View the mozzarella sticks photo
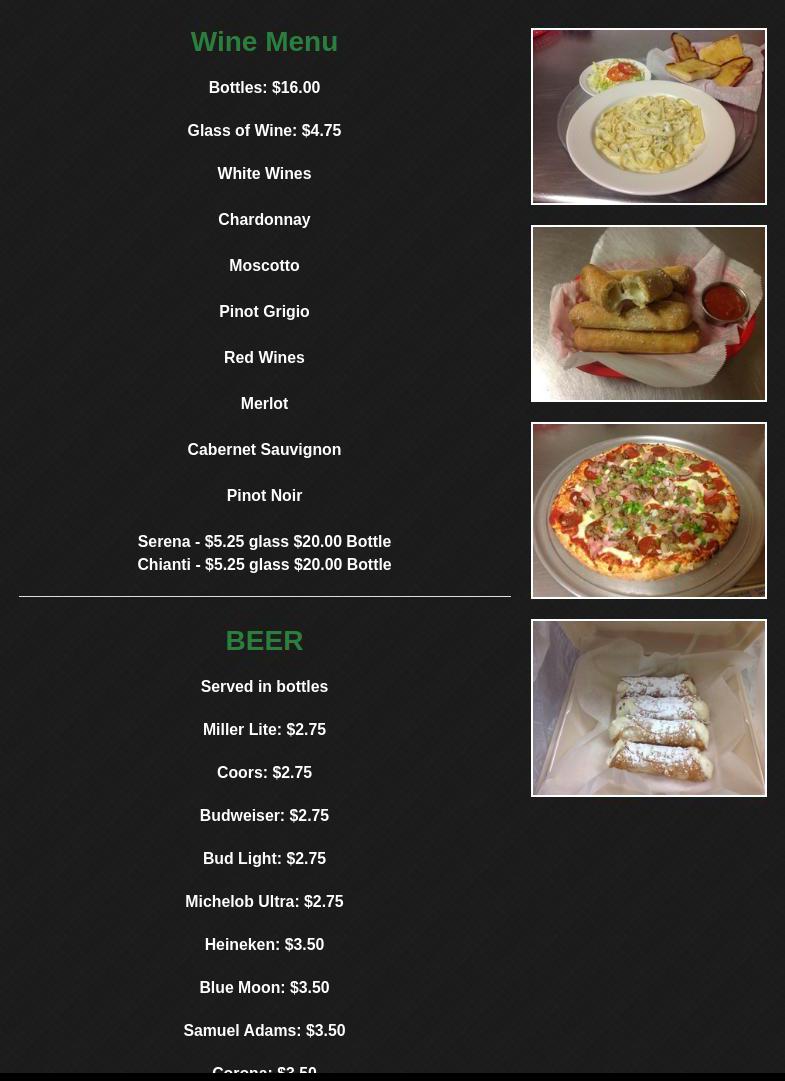 tap(648, 313)
